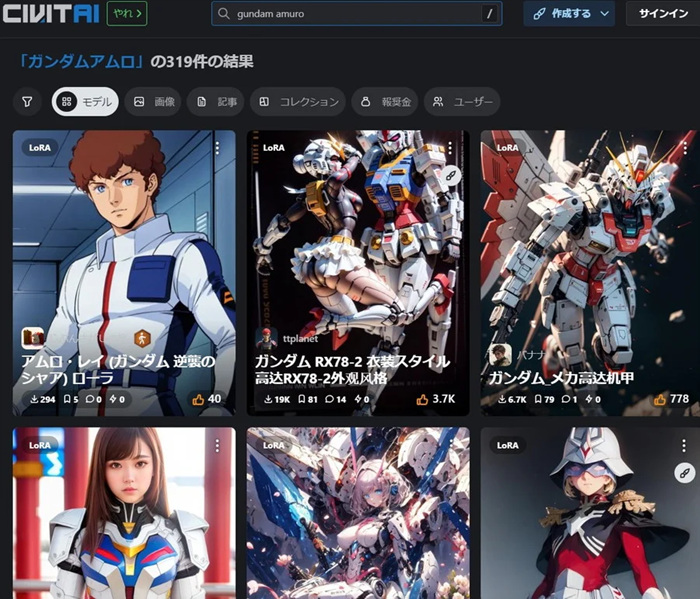Screen dimensions: 700x599
Task: Open the 作成する dropdown
Action: point(568,14)
